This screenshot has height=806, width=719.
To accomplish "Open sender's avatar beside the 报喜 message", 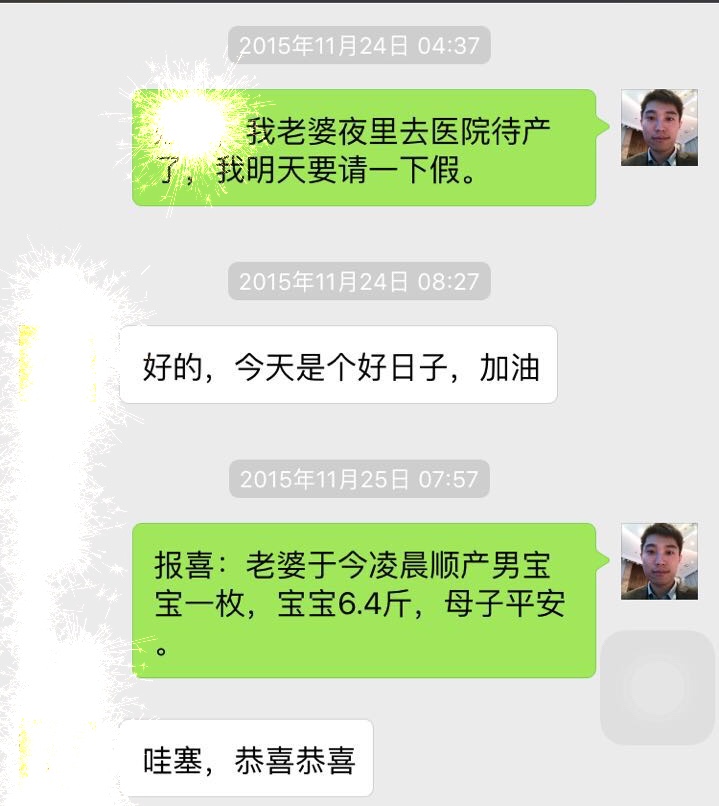I will point(659,561).
